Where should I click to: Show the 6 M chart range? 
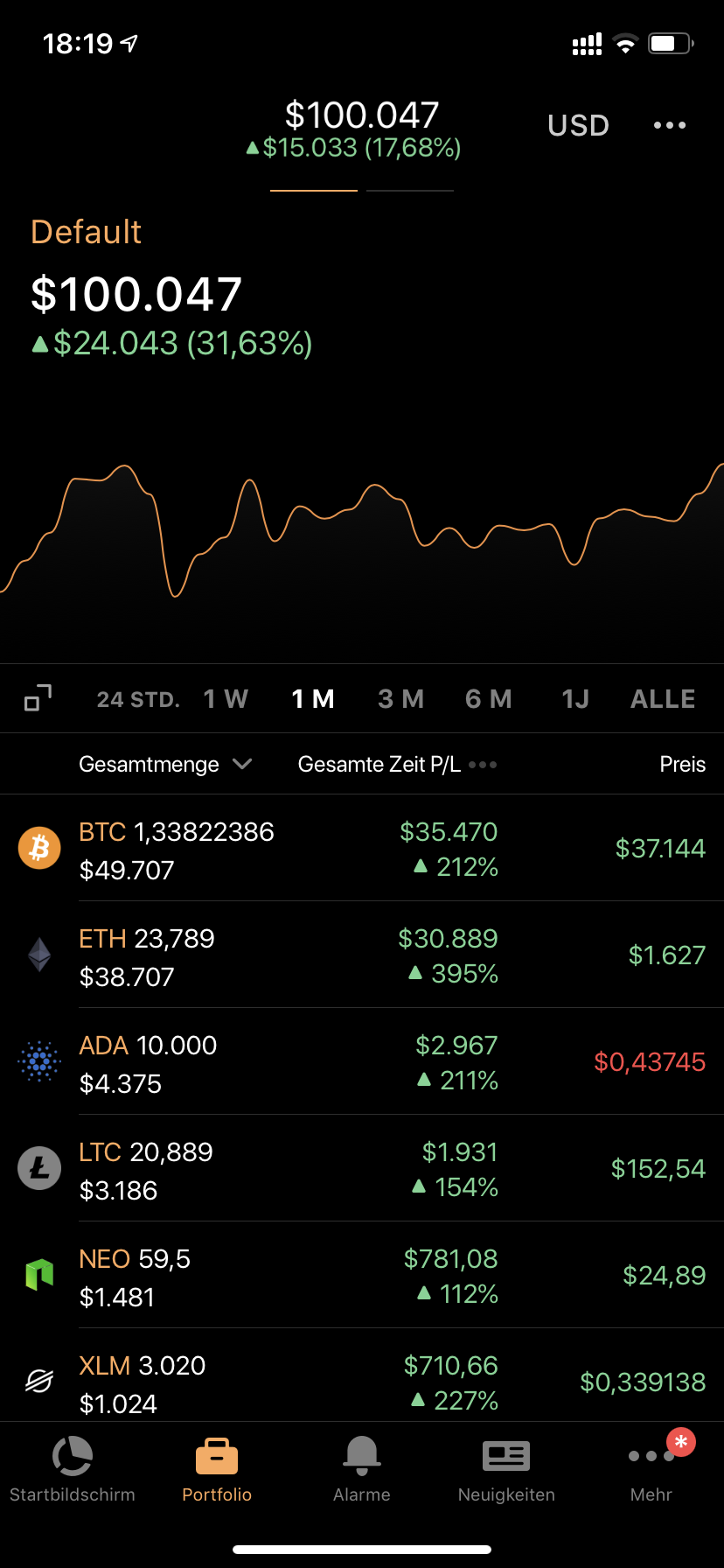[488, 699]
